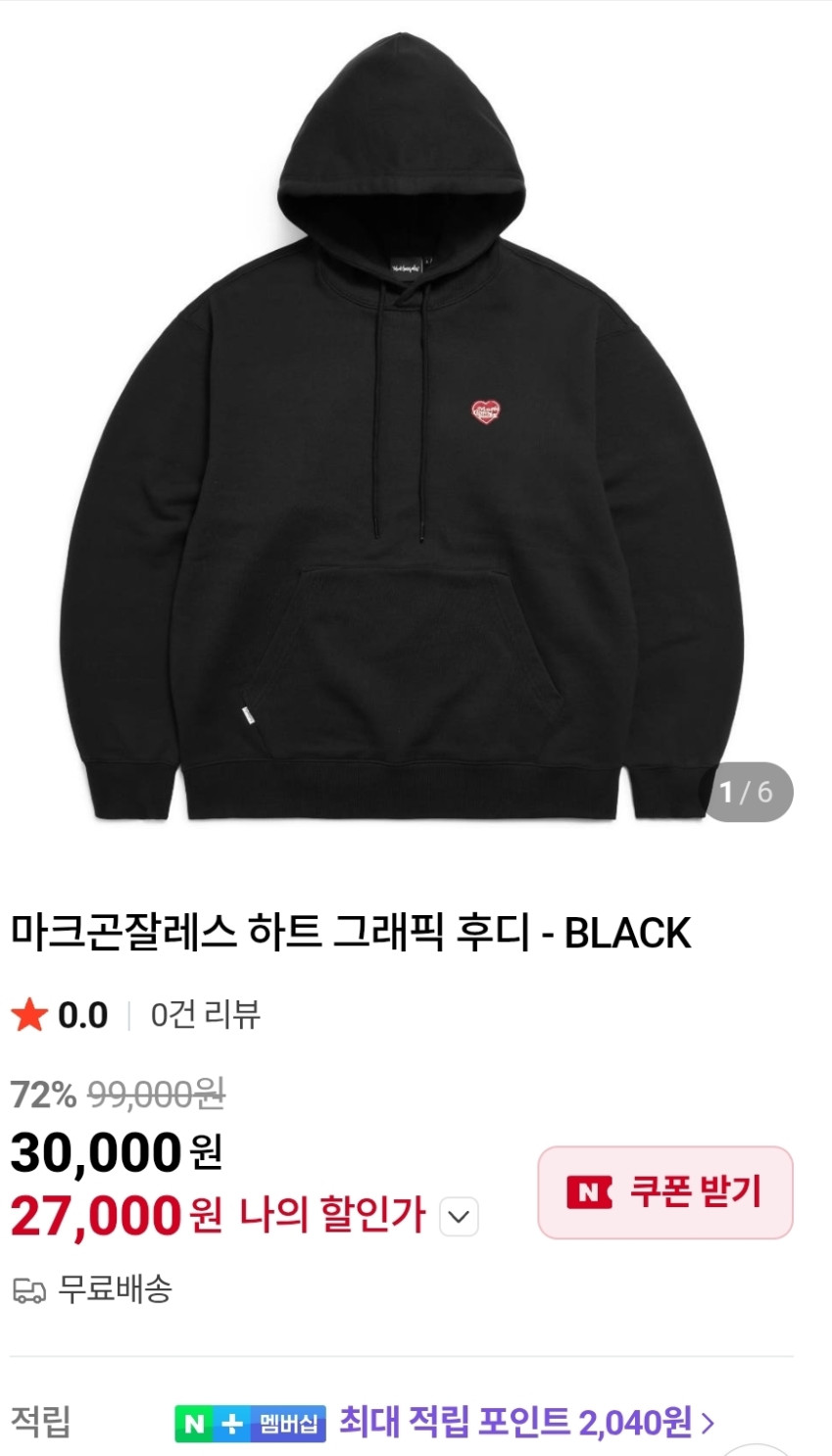
Task: Tap the 쿠폰 받기 coupon button
Action: point(664,1191)
